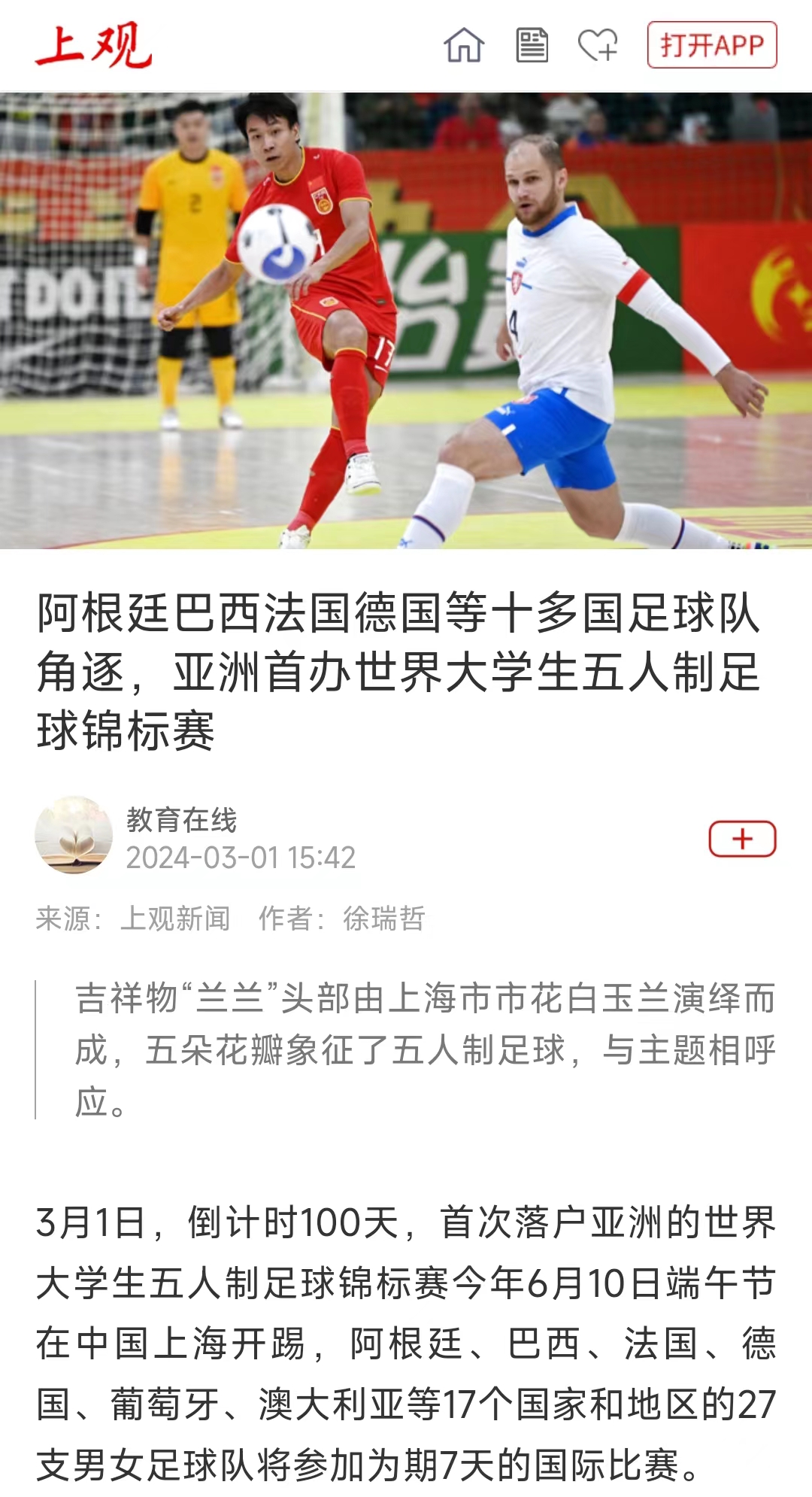Tap the 打开APP button
Viewport: 812px width, 1497px height.
[711, 45]
